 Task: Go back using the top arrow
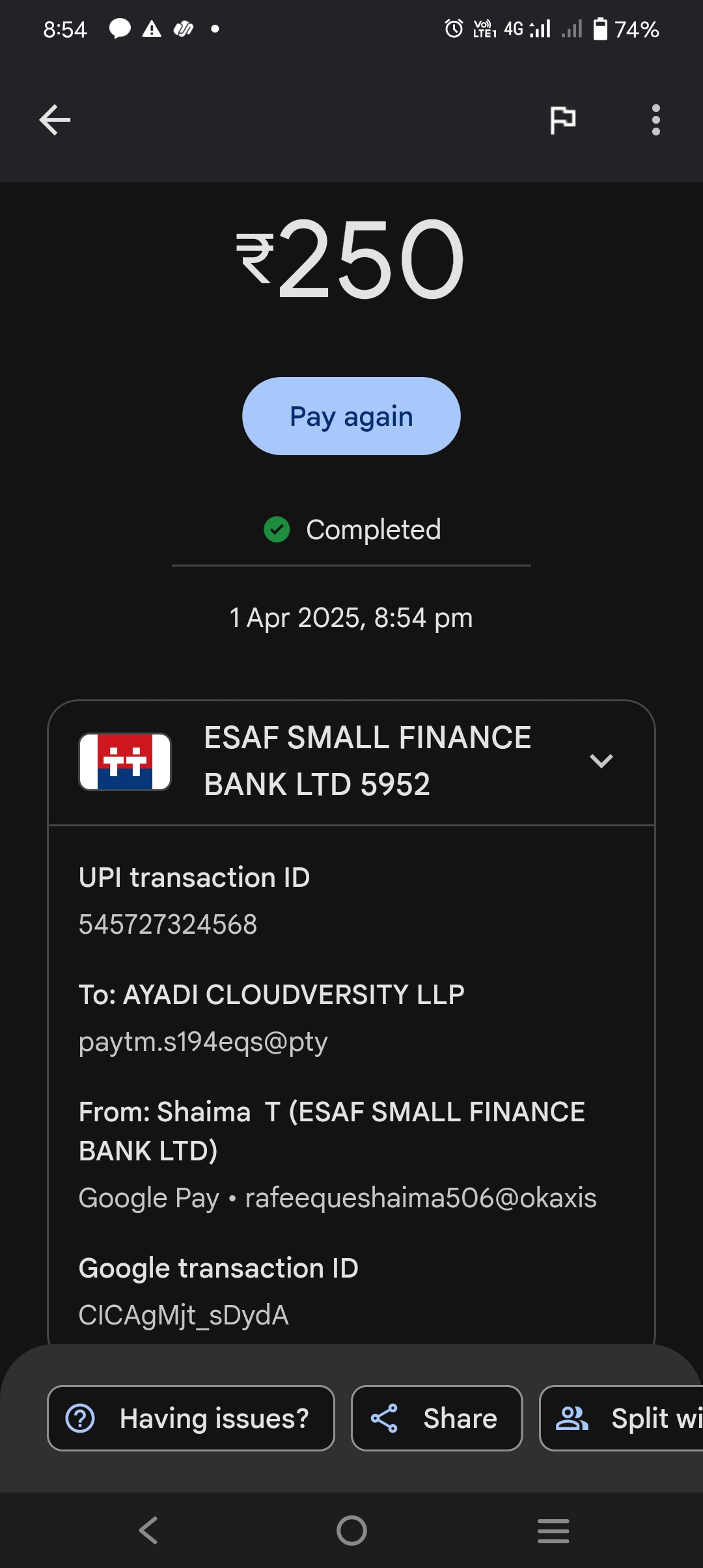coord(55,120)
